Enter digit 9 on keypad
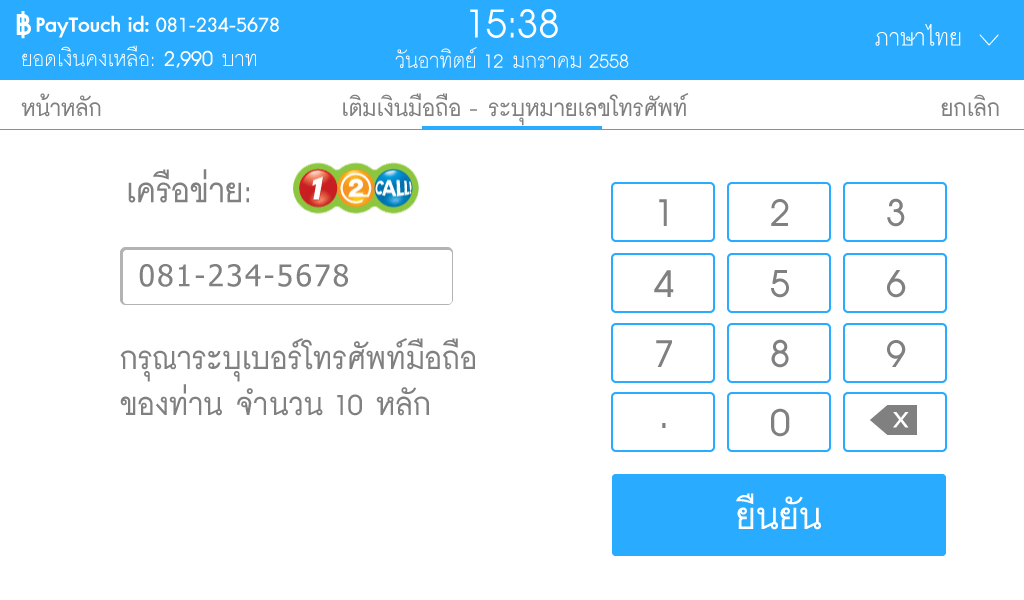This screenshot has height=600, width=1024. (x=895, y=353)
